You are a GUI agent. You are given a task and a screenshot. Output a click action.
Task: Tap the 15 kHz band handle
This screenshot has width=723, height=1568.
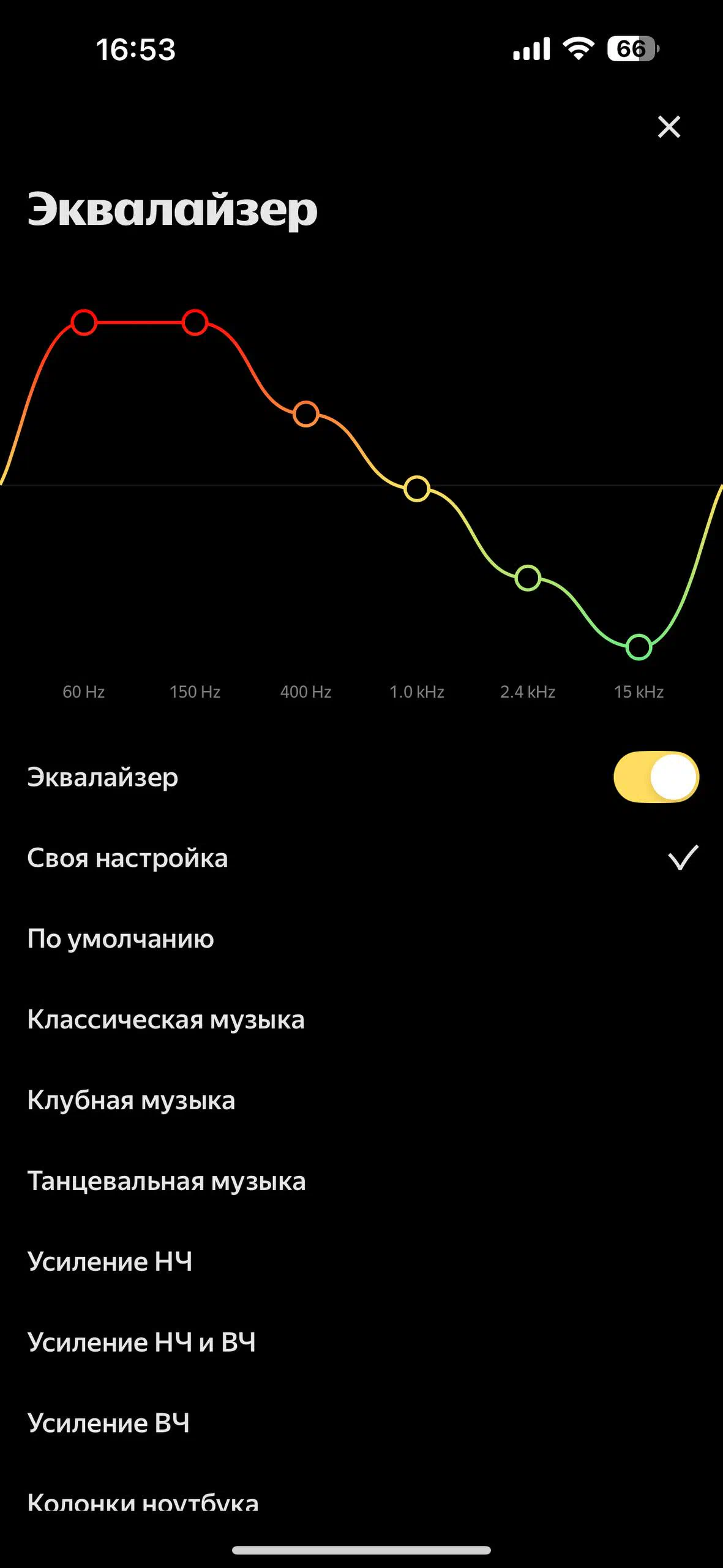coord(639,647)
